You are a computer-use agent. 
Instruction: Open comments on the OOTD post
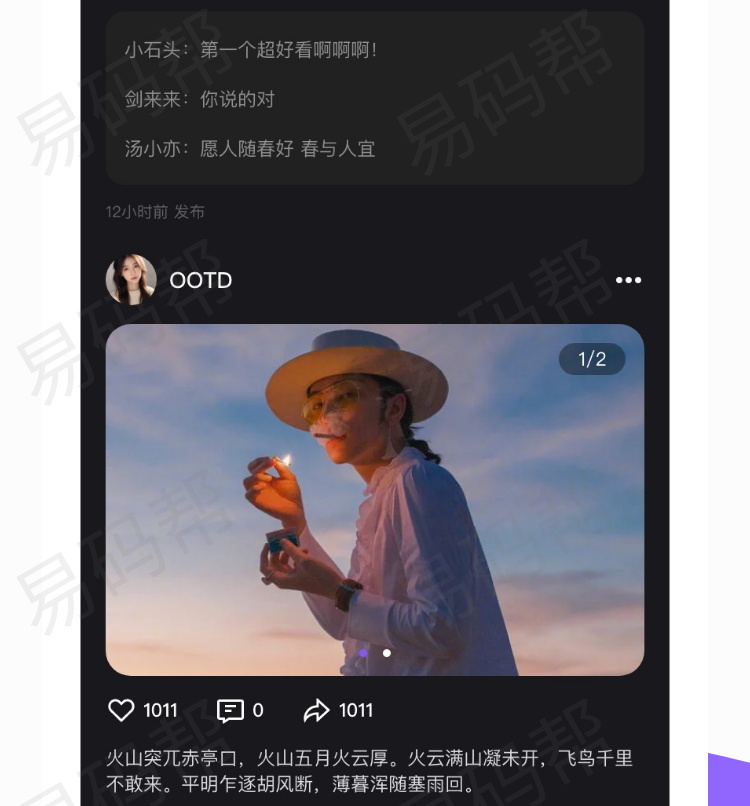[x=230, y=710]
